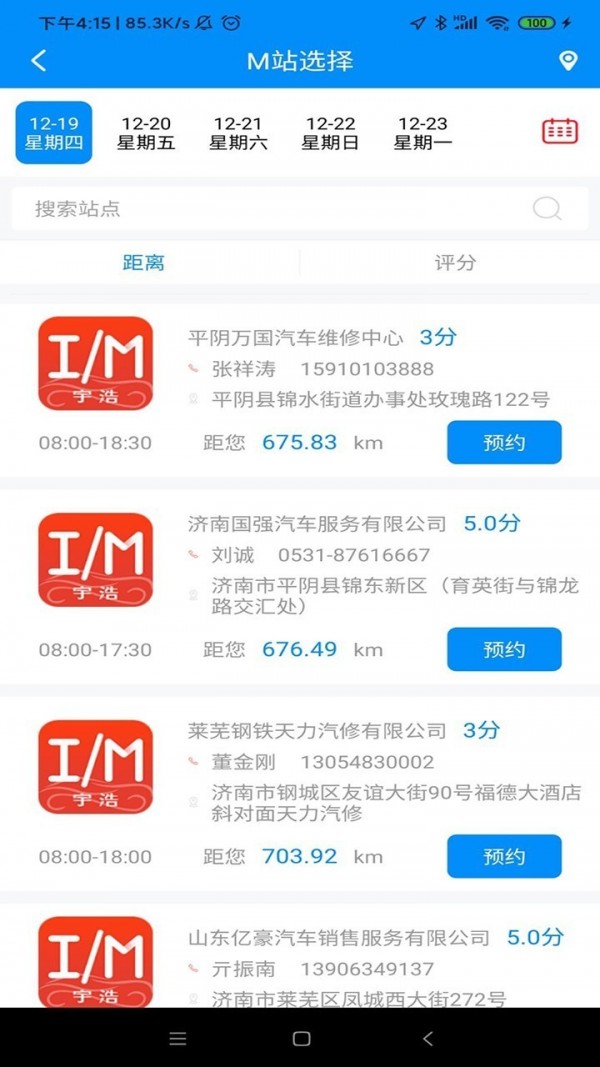Sort stations by 评分
The width and height of the screenshot is (600, 1067).
tap(455, 263)
